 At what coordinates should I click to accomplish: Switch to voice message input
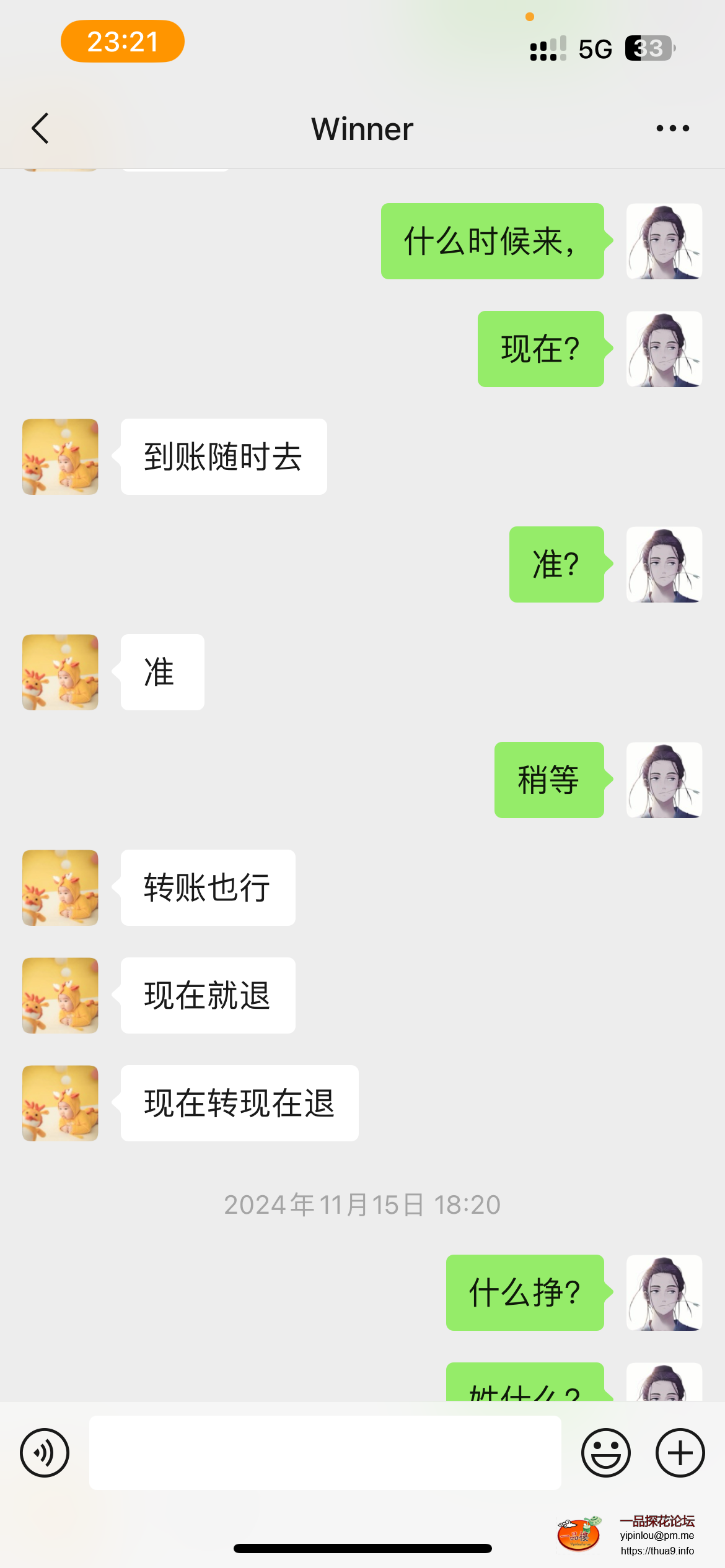45,1453
